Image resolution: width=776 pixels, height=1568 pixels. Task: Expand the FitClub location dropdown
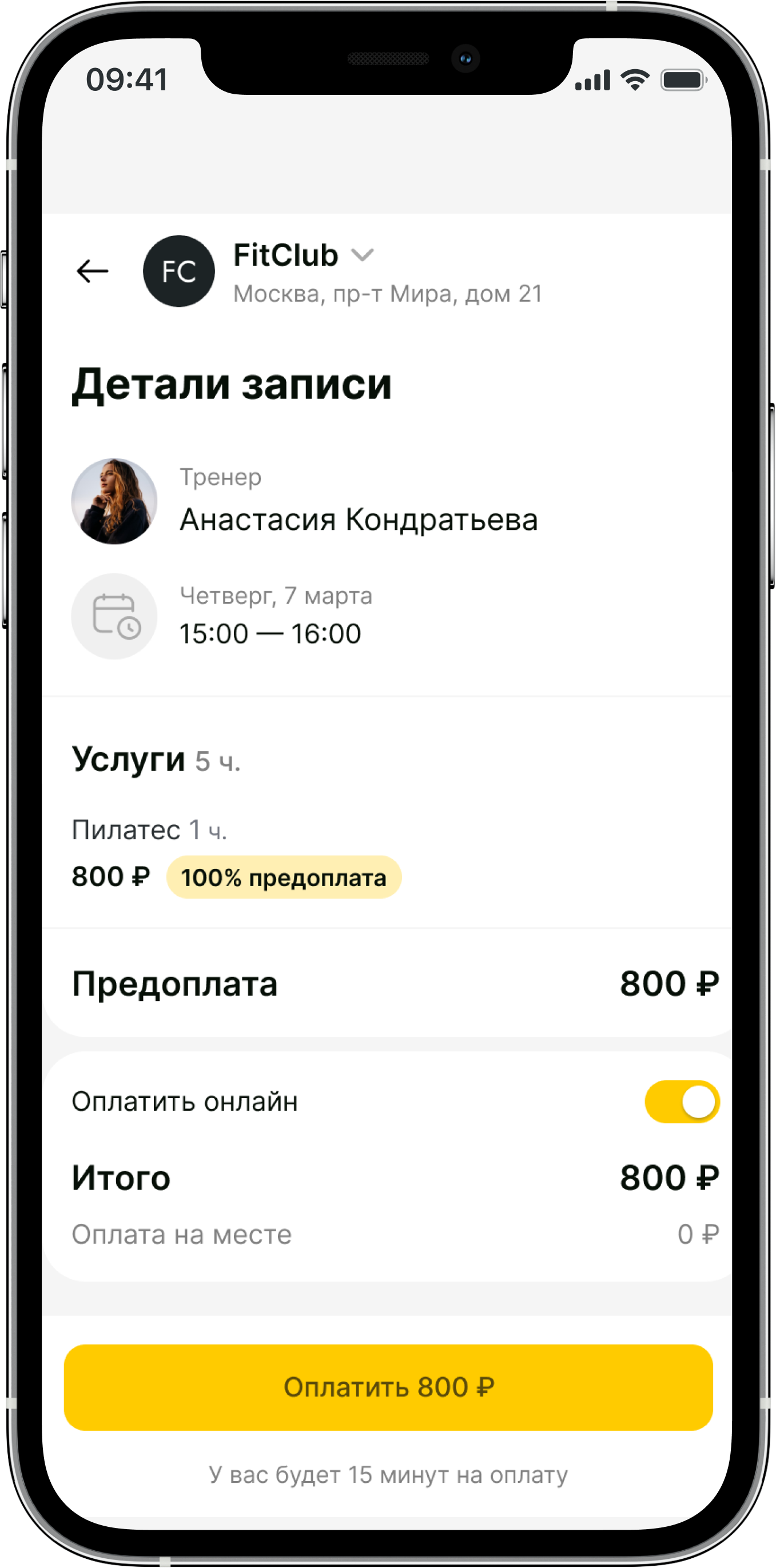tap(363, 255)
